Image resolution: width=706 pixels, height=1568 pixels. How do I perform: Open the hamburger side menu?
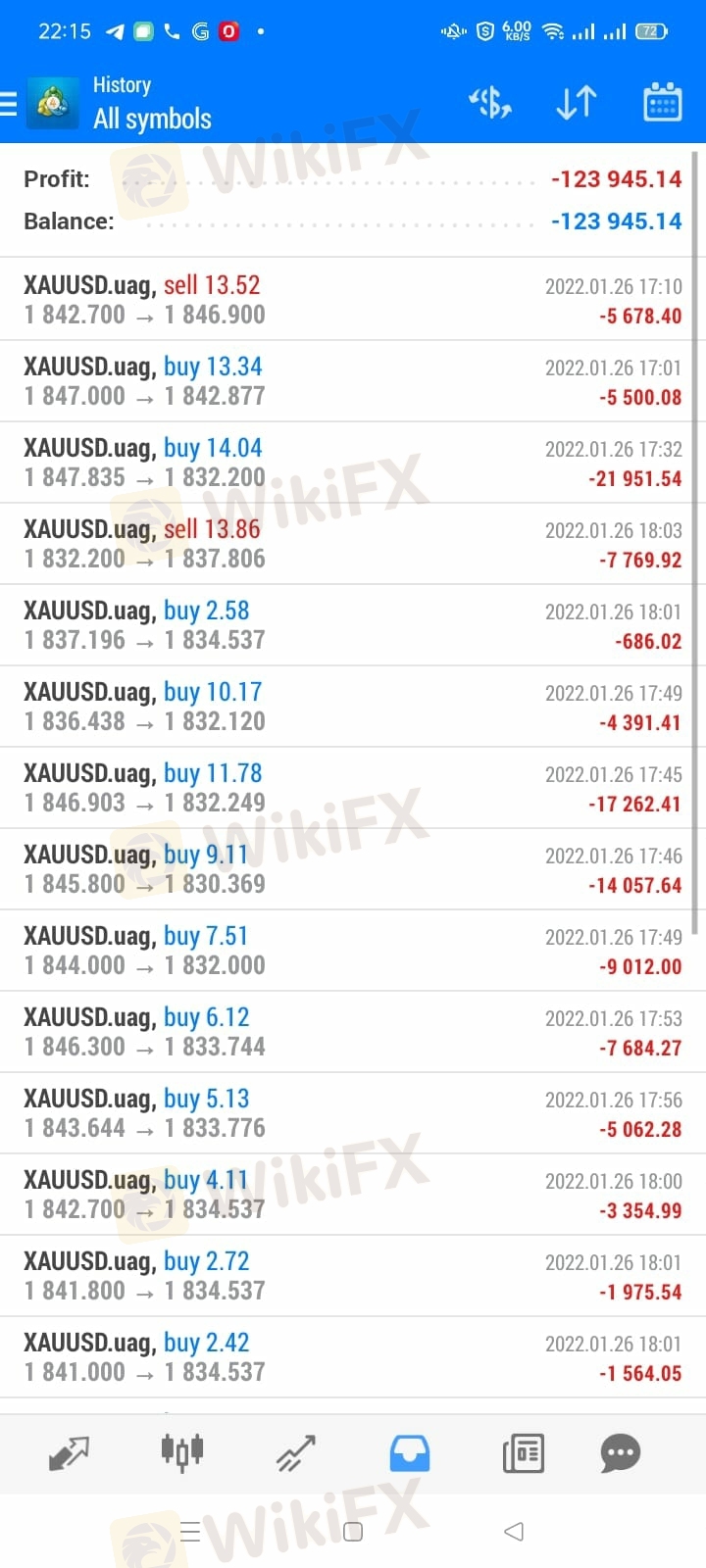click(9, 103)
